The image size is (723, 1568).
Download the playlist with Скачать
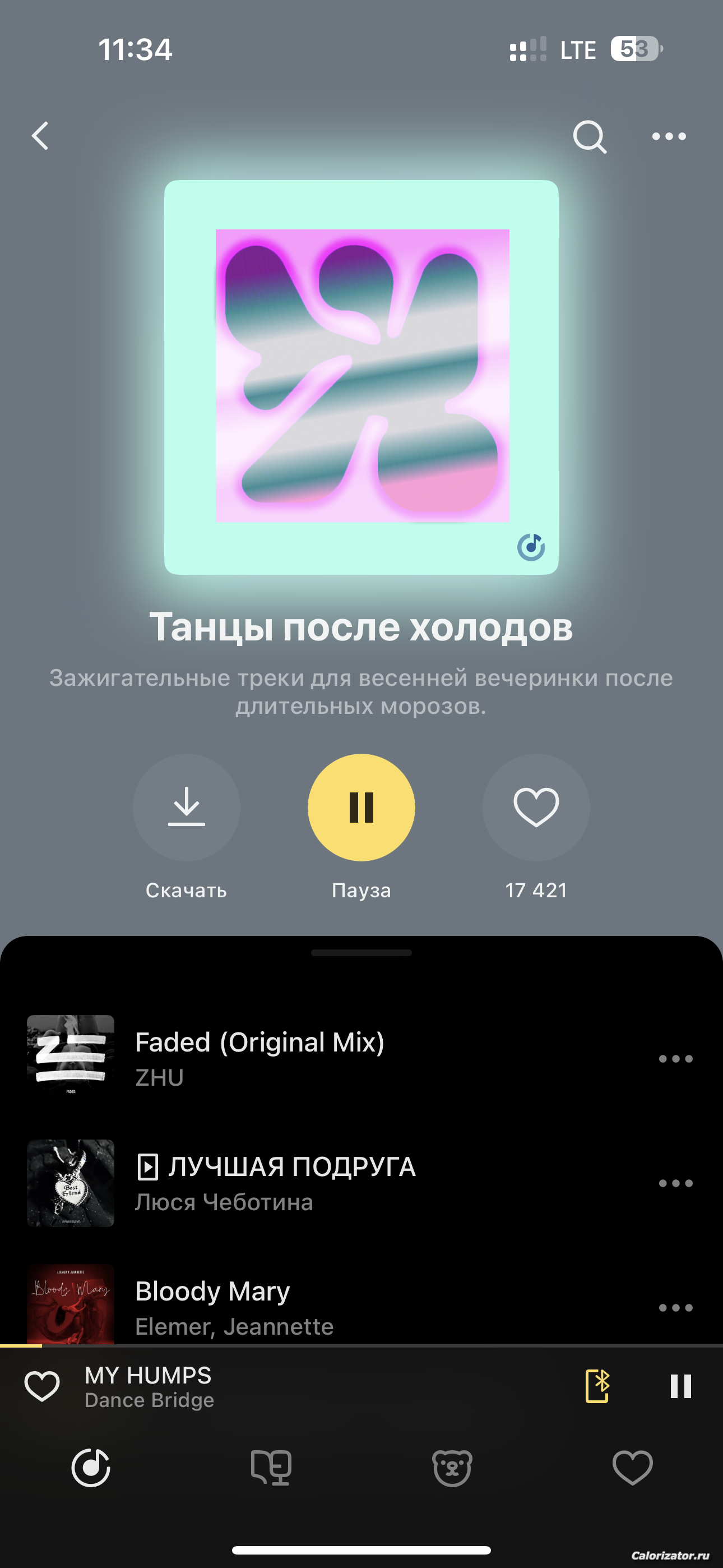[186, 807]
